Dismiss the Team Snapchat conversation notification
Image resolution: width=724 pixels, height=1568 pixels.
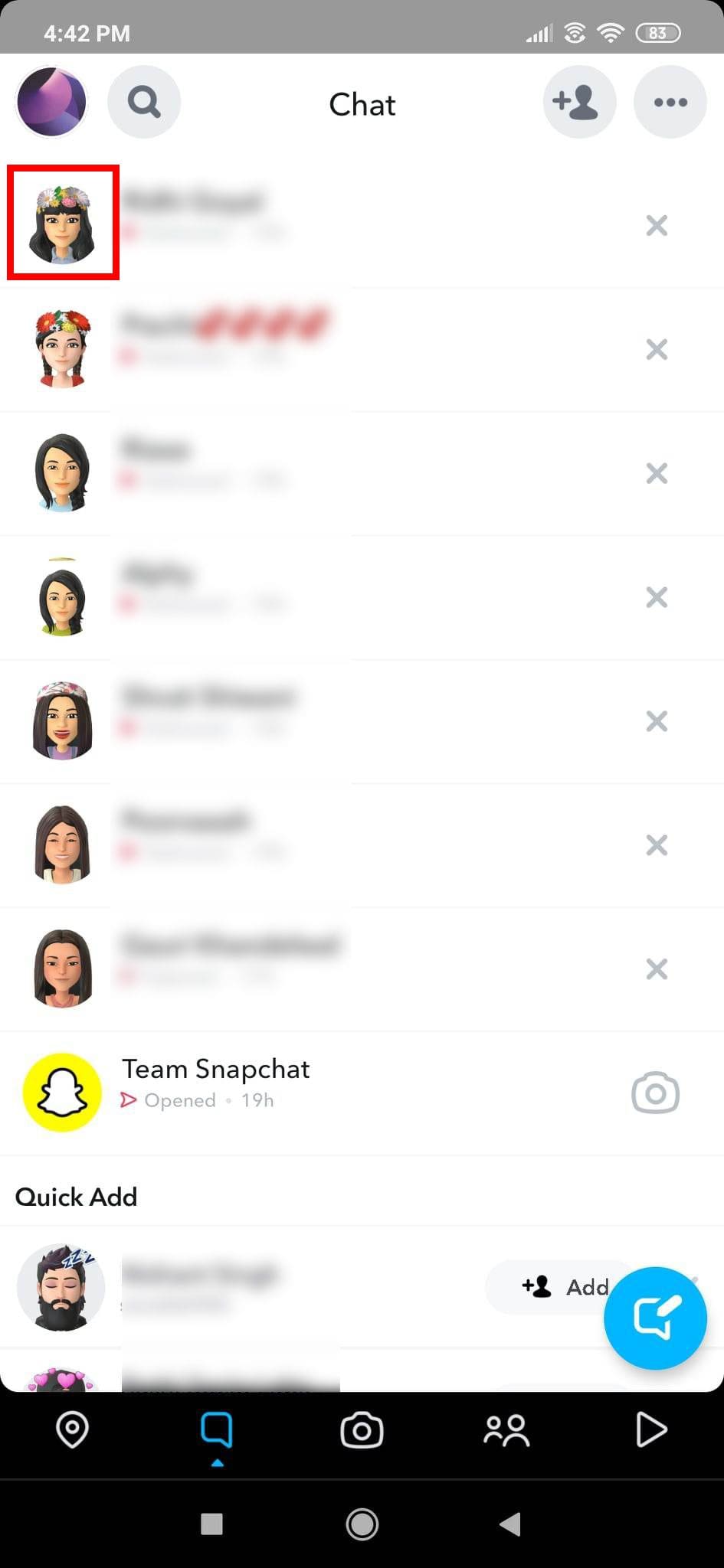pos(655,1093)
